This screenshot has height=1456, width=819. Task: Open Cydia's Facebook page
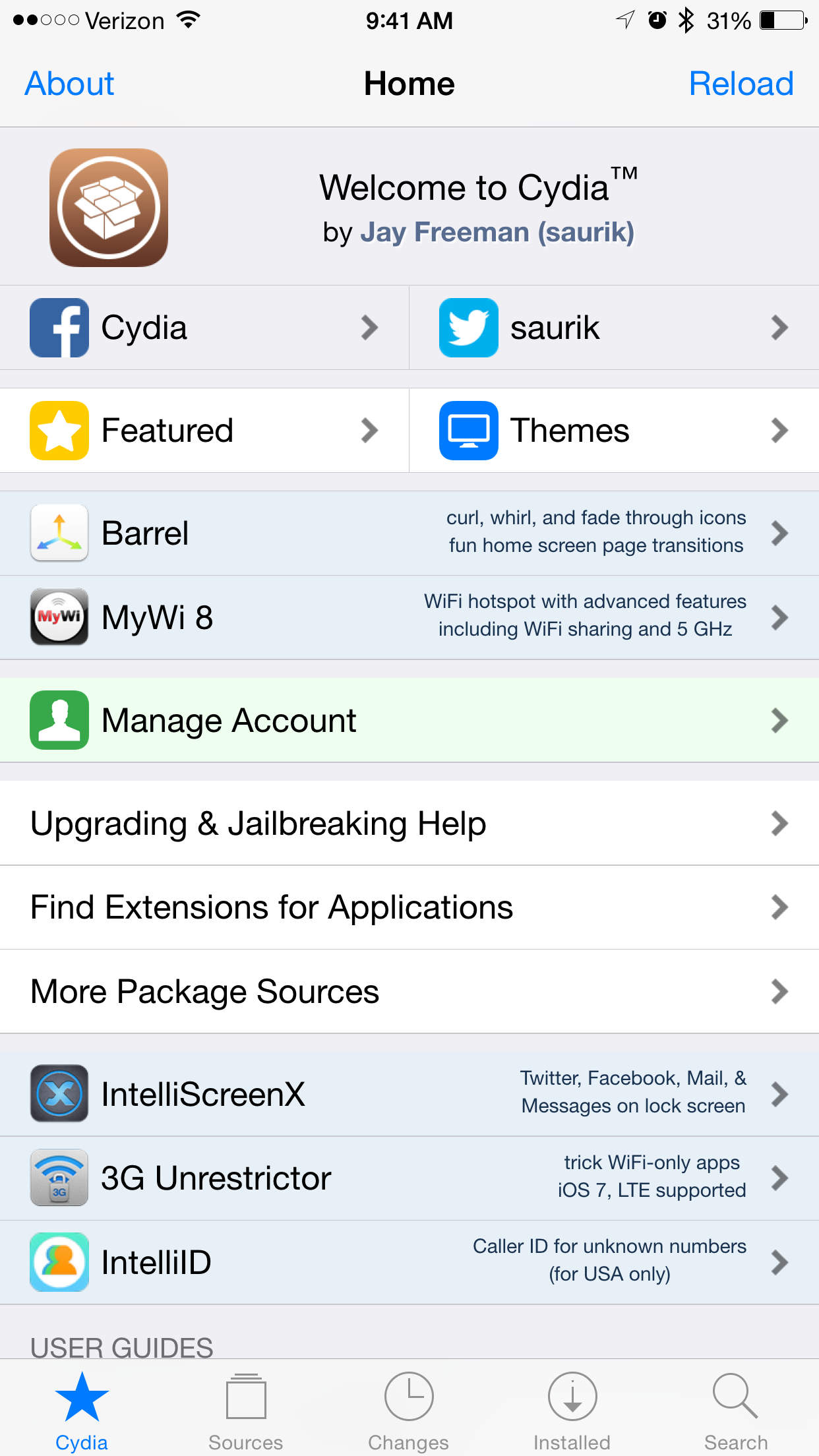point(204,328)
